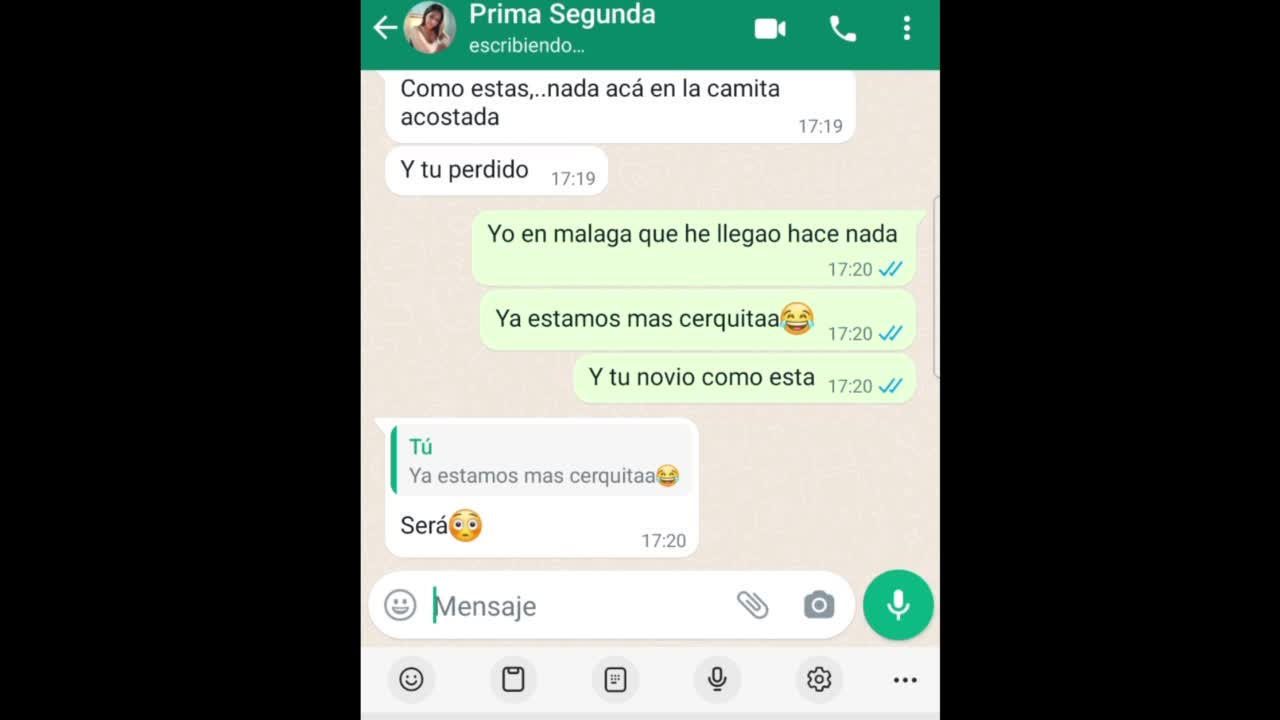Open the keyboard numeric keypad layout
The image size is (1280, 720).
coord(615,680)
